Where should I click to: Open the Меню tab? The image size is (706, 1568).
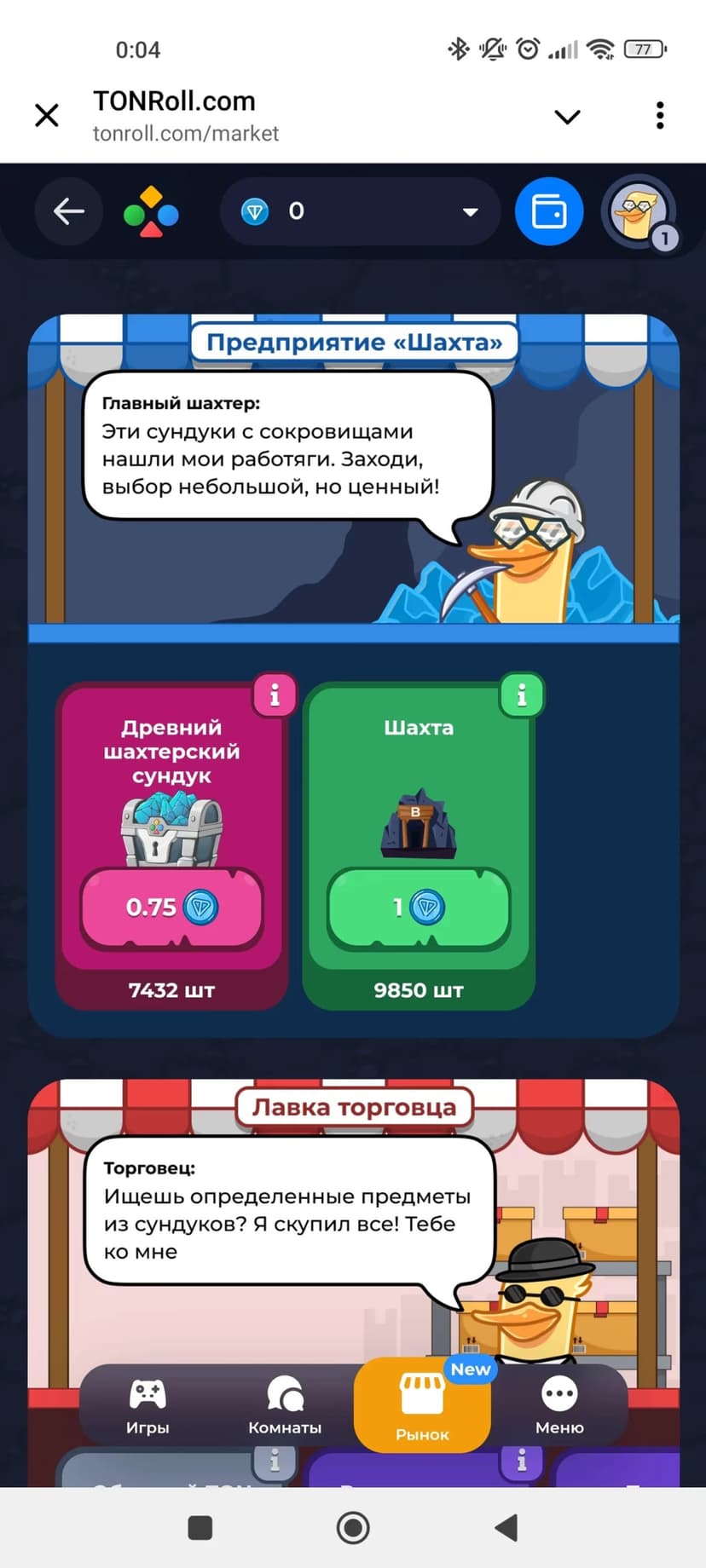(x=559, y=1406)
